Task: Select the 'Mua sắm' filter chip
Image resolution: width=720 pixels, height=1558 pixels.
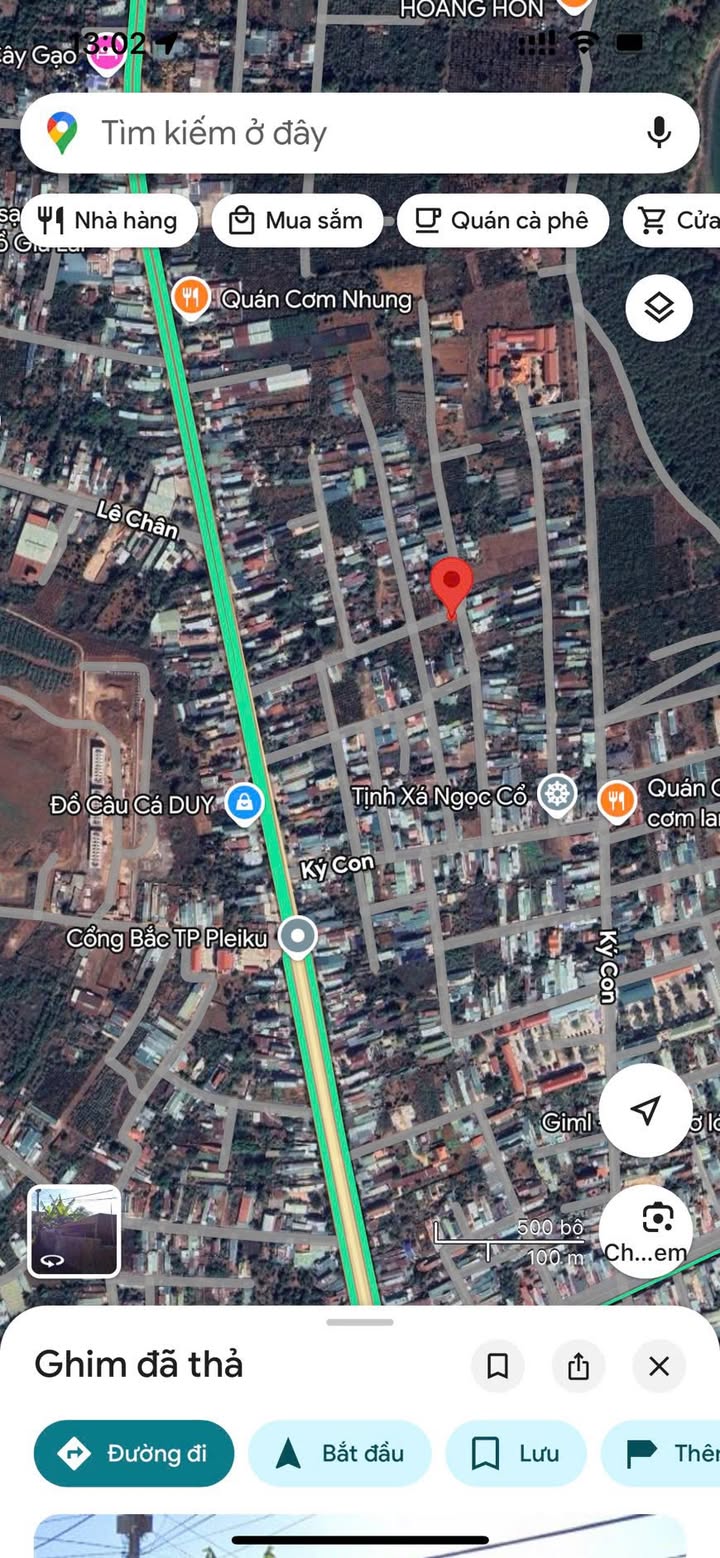Action: tap(297, 220)
